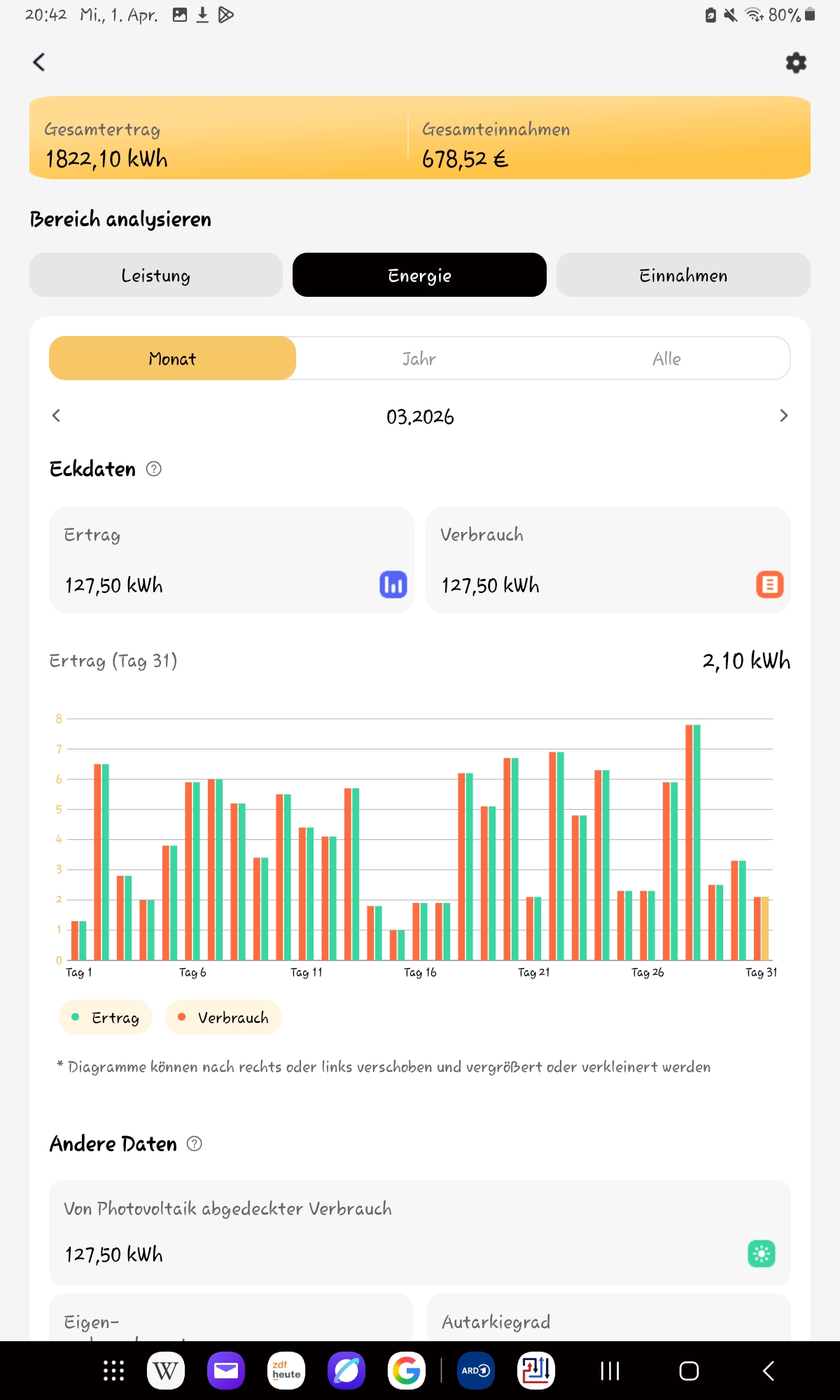The width and height of the screenshot is (840, 1400).
Task: Open recent apps
Action: pyautogui.click(x=610, y=1371)
